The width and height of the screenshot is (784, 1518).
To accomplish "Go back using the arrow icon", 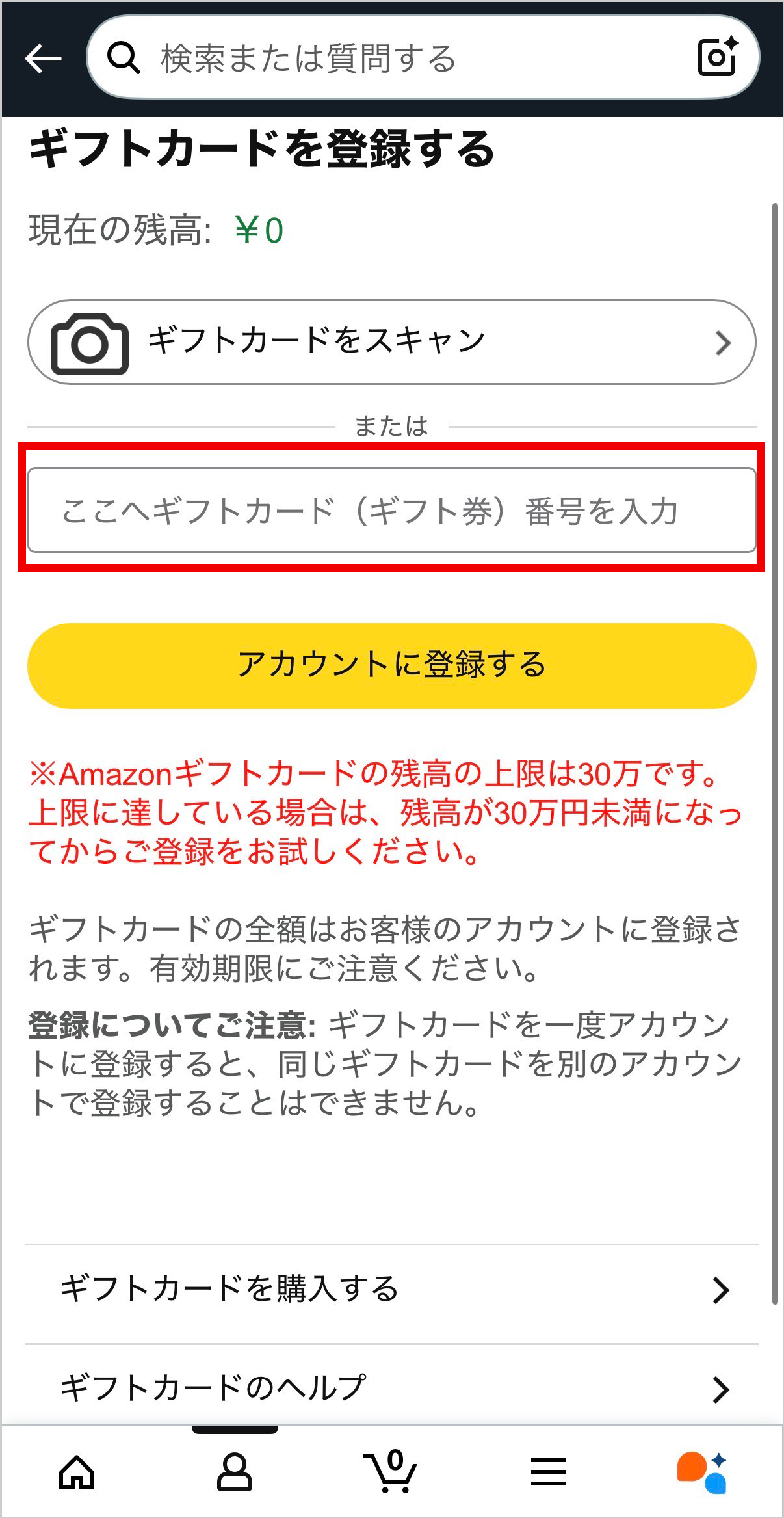I will [x=43, y=59].
